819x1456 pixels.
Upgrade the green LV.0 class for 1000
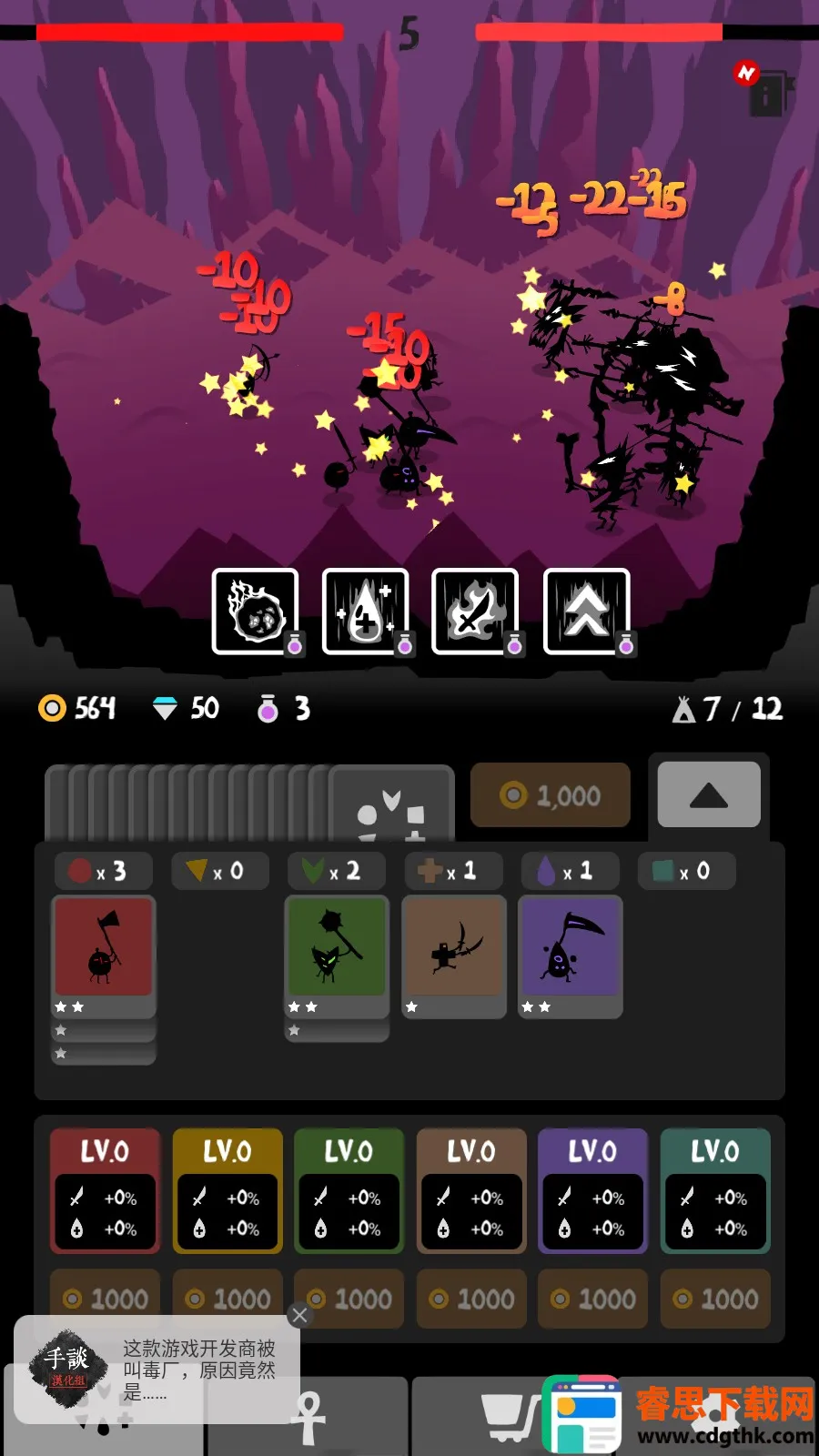(x=349, y=1299)
